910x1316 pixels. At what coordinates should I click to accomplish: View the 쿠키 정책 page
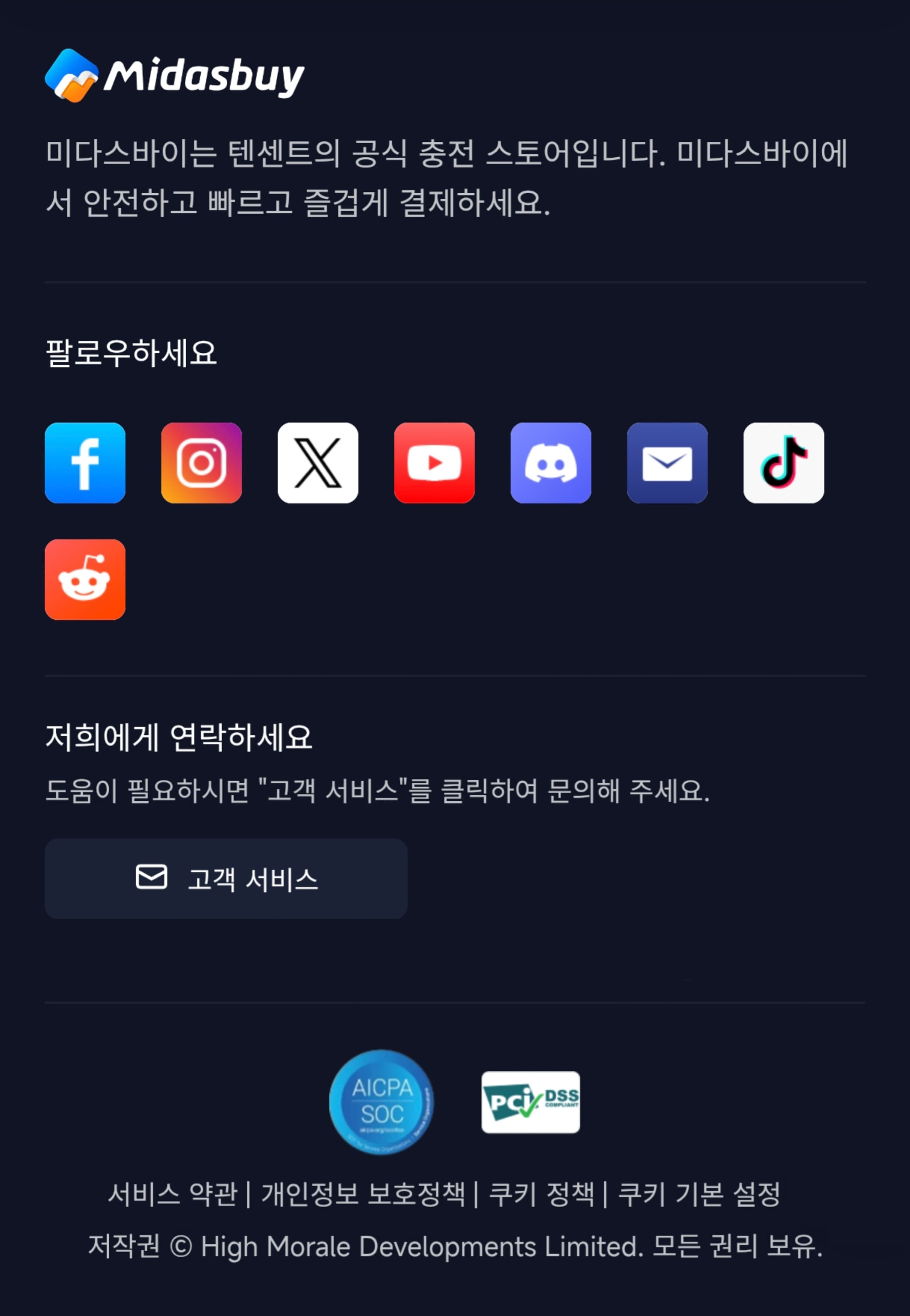click(x=541, y=1194)
